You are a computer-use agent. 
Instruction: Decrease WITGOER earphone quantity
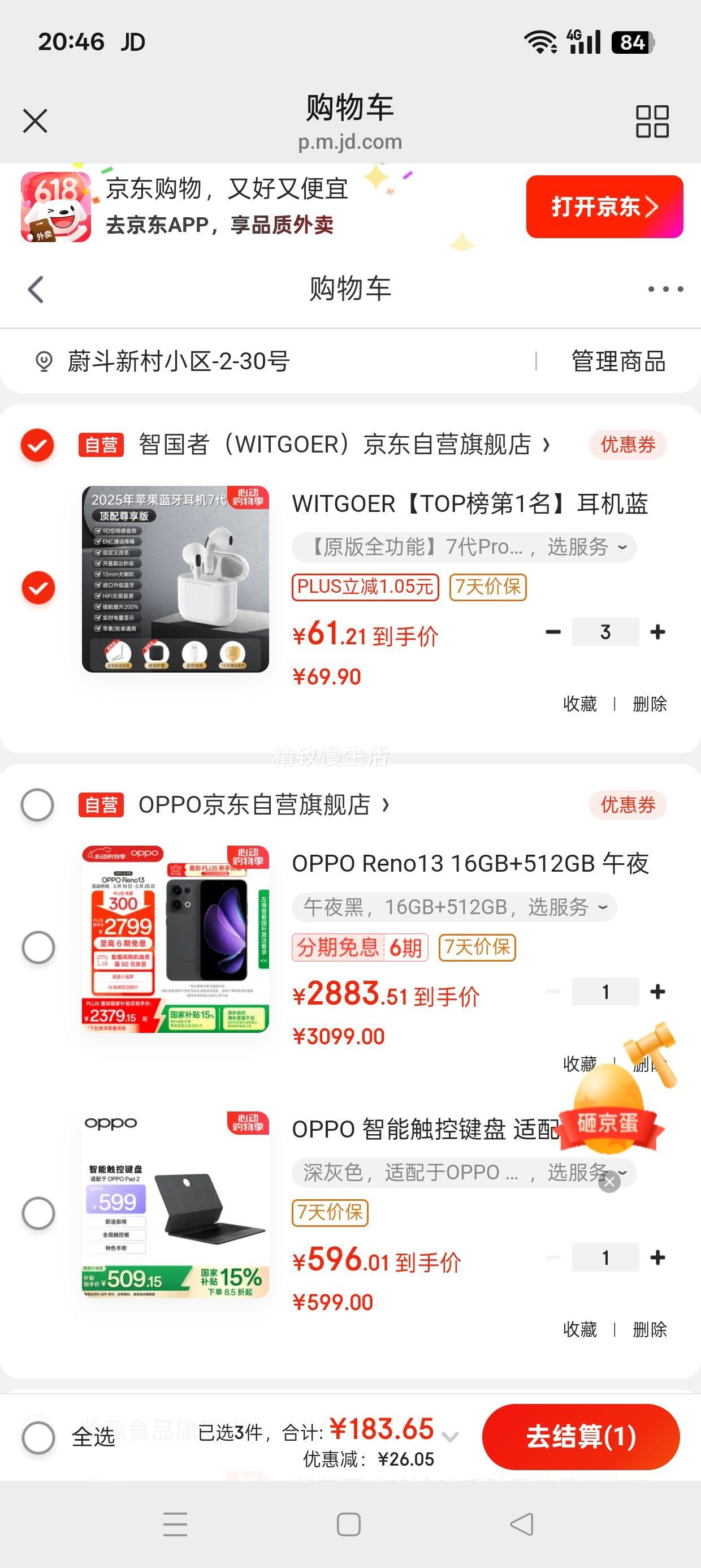click(x=553, y=632)
